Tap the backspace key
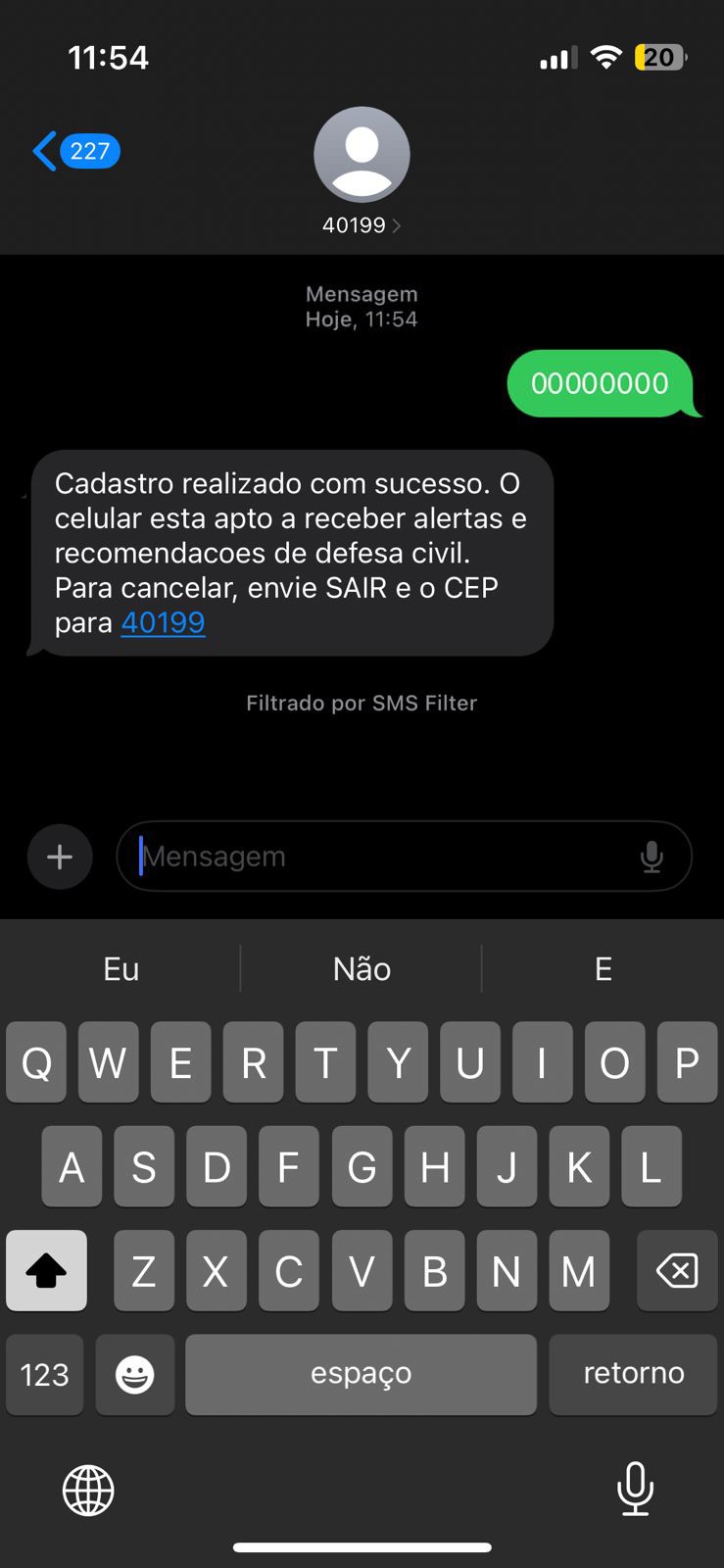 coord(676,1271)
